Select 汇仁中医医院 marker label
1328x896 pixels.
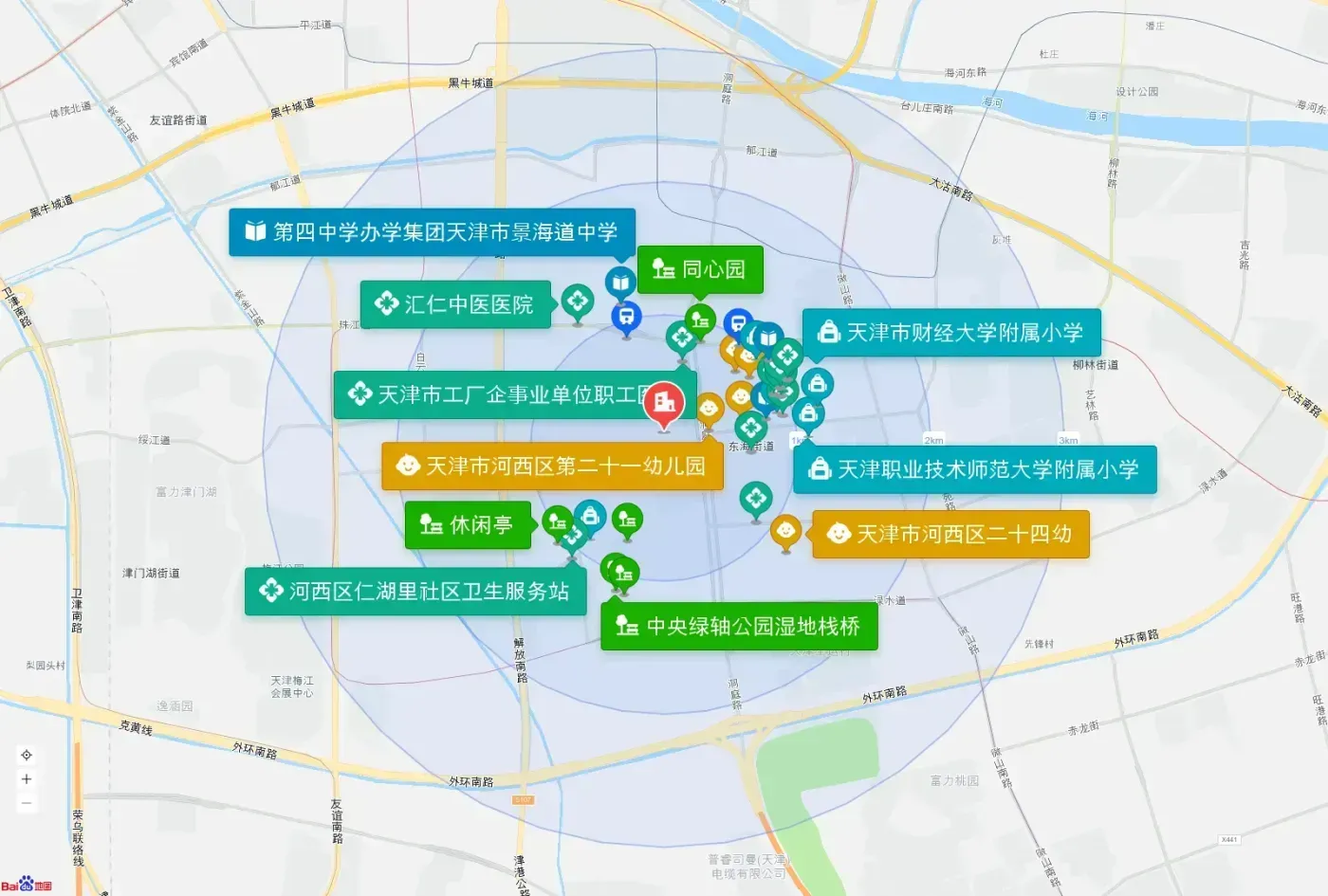tap(455, 304)
